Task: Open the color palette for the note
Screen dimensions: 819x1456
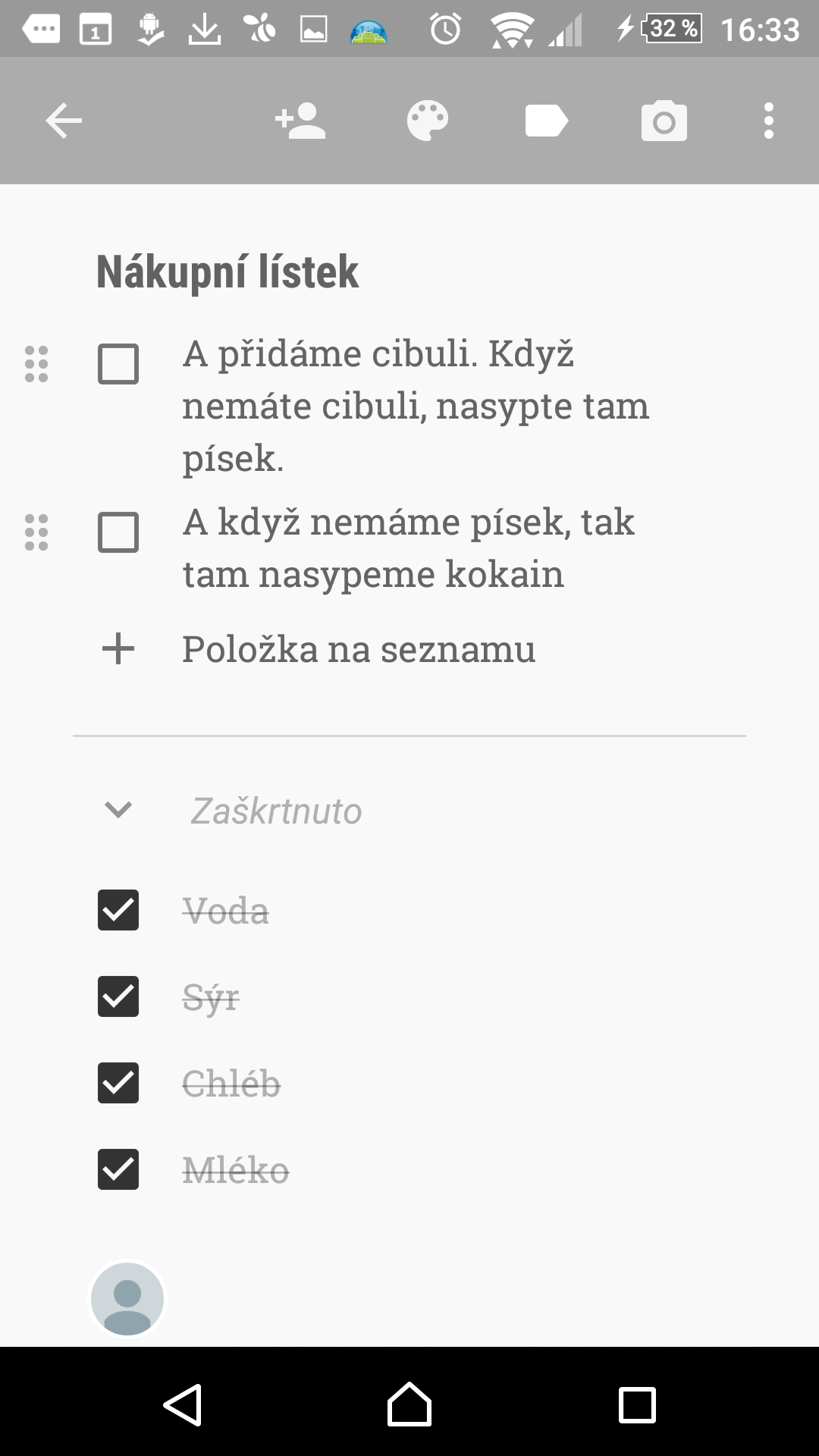Action: [x=428, y=121]
